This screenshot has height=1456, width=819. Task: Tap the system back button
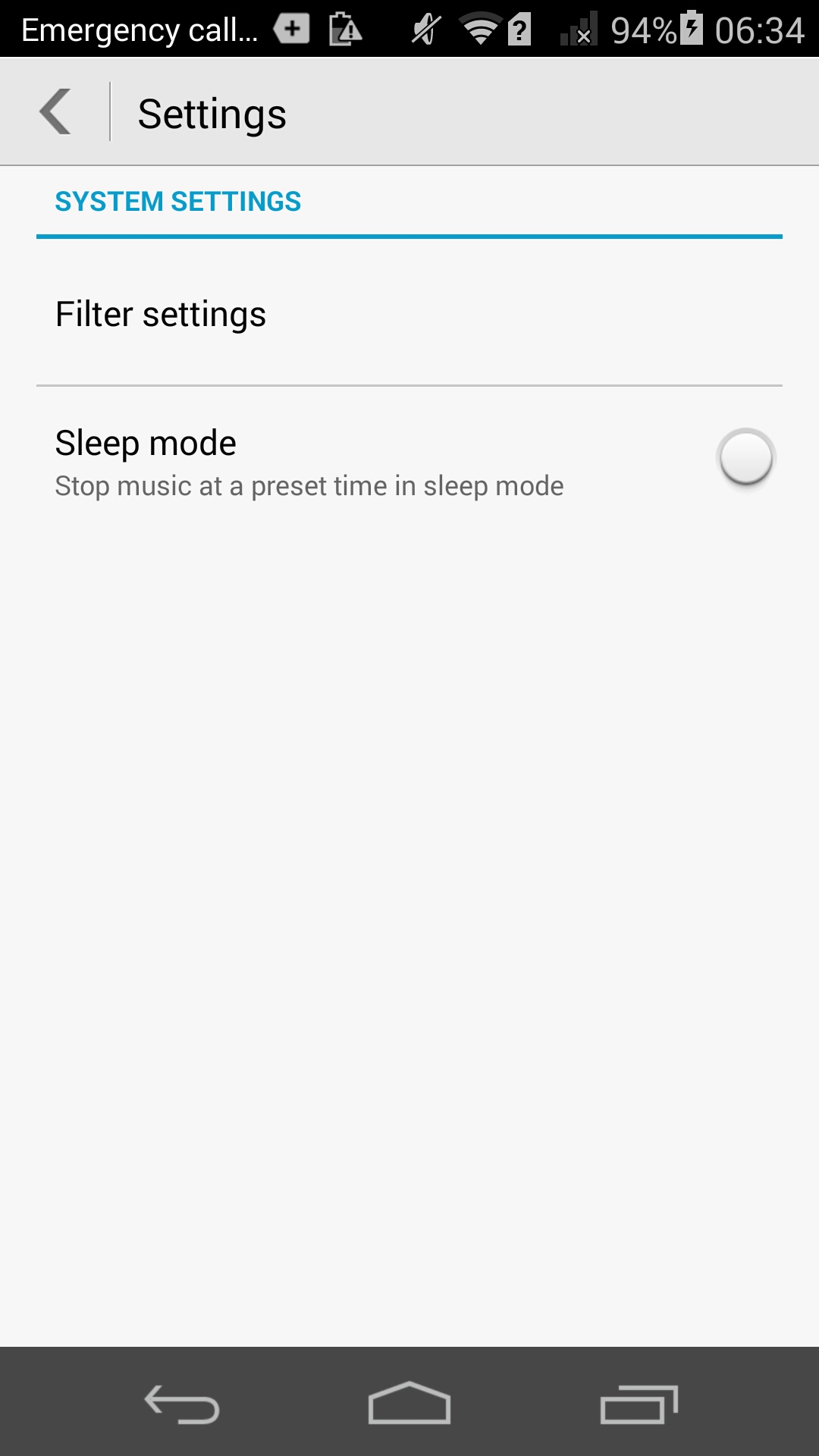point(182,1404)
